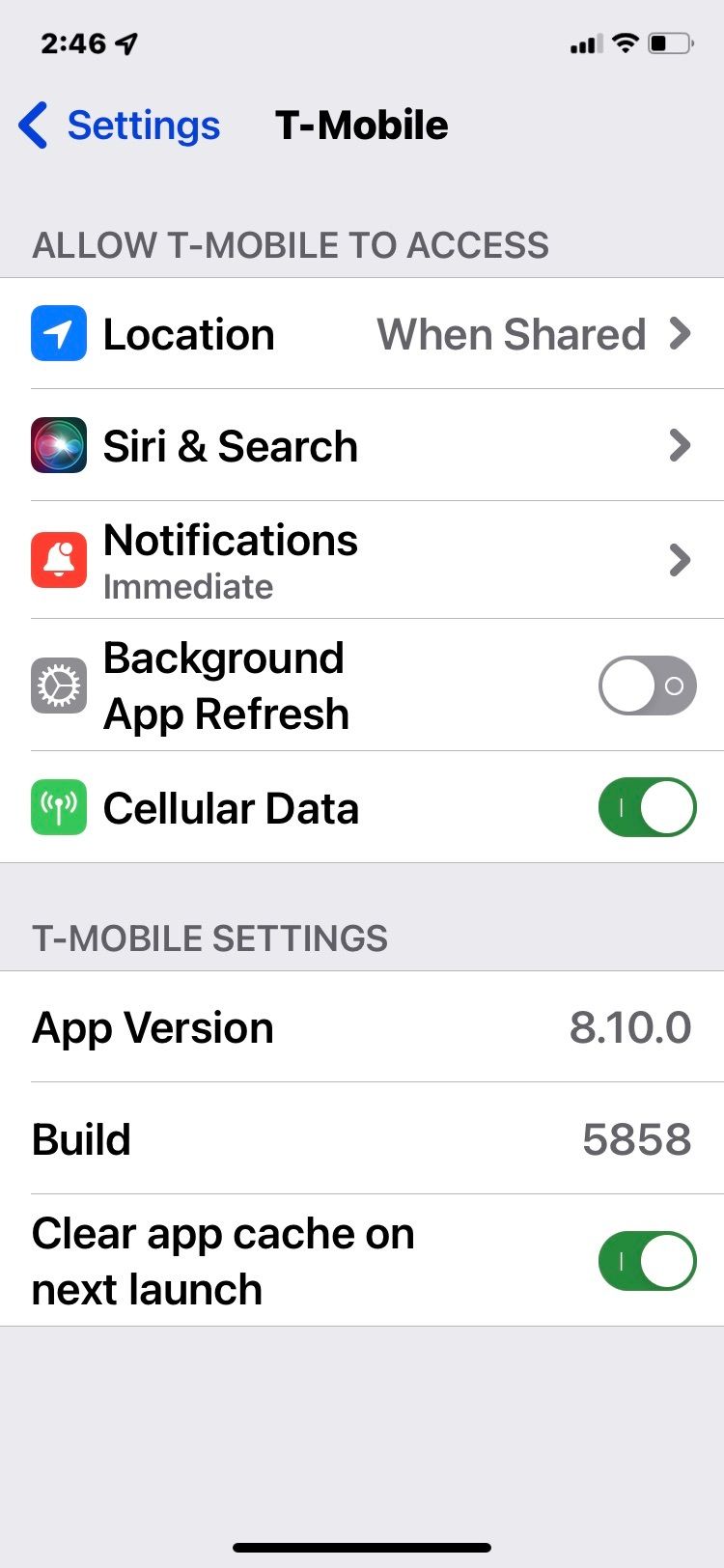Open Notifications settings for T-Mobile
The height and width of the screenshot is (1568, 724).
(362, 560)
